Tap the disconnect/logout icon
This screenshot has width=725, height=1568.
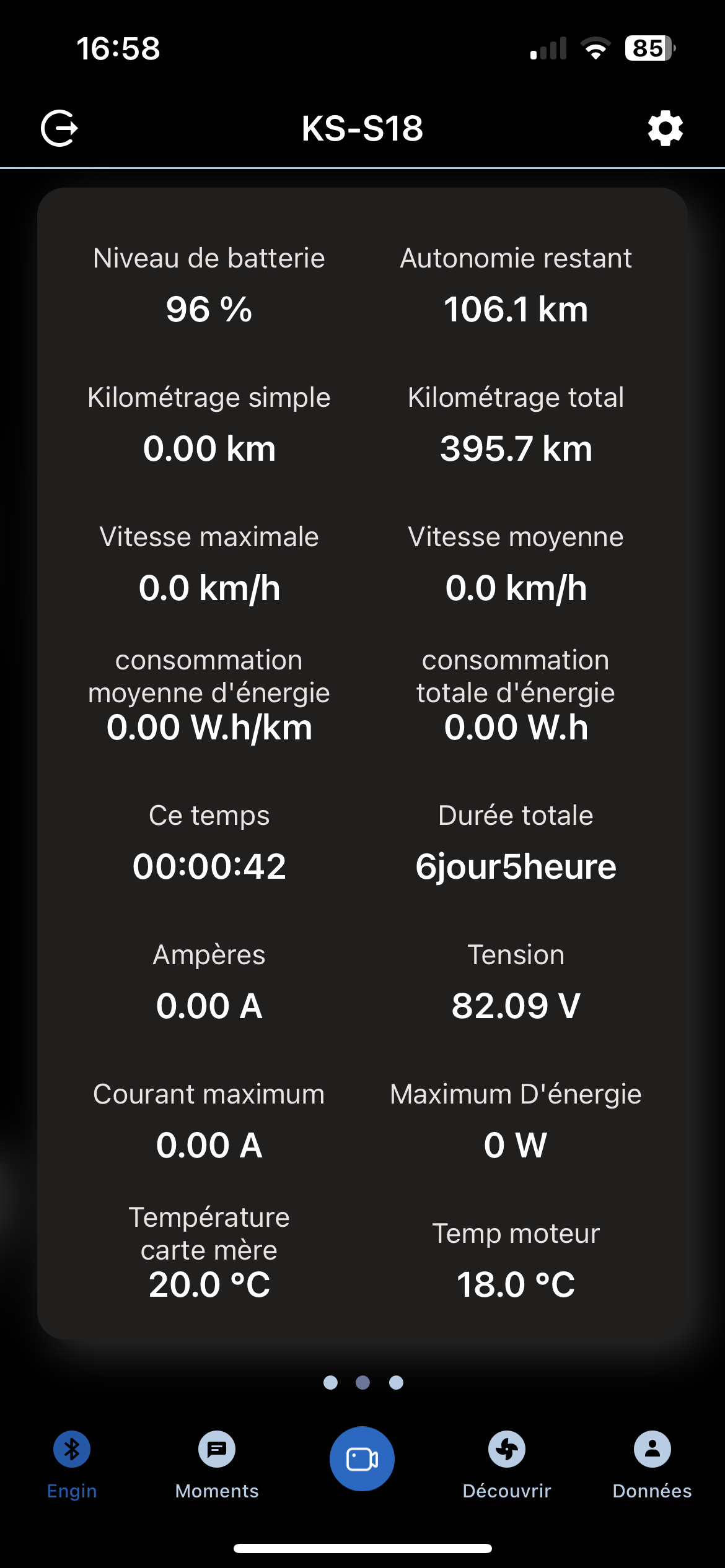(x=59, y=128)
